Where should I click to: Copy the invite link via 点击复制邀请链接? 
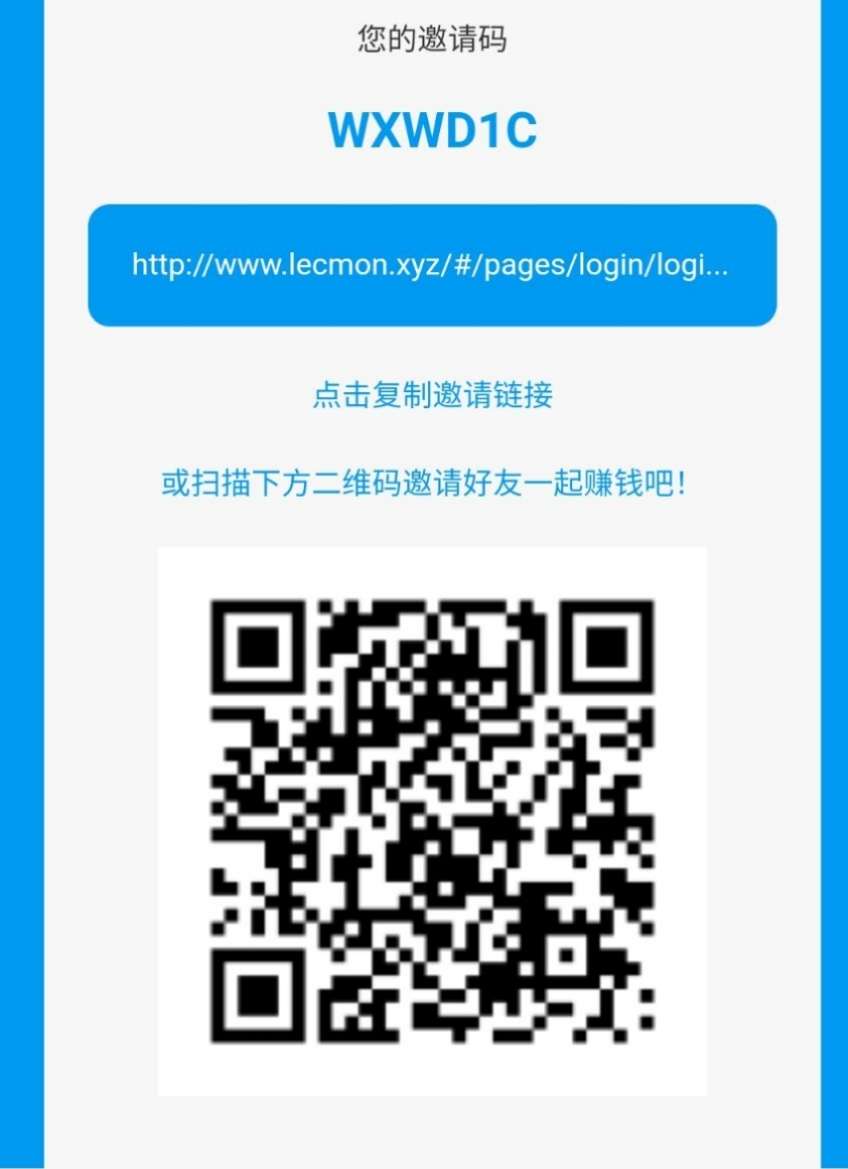pyautogui.click(x=432, y=395)
